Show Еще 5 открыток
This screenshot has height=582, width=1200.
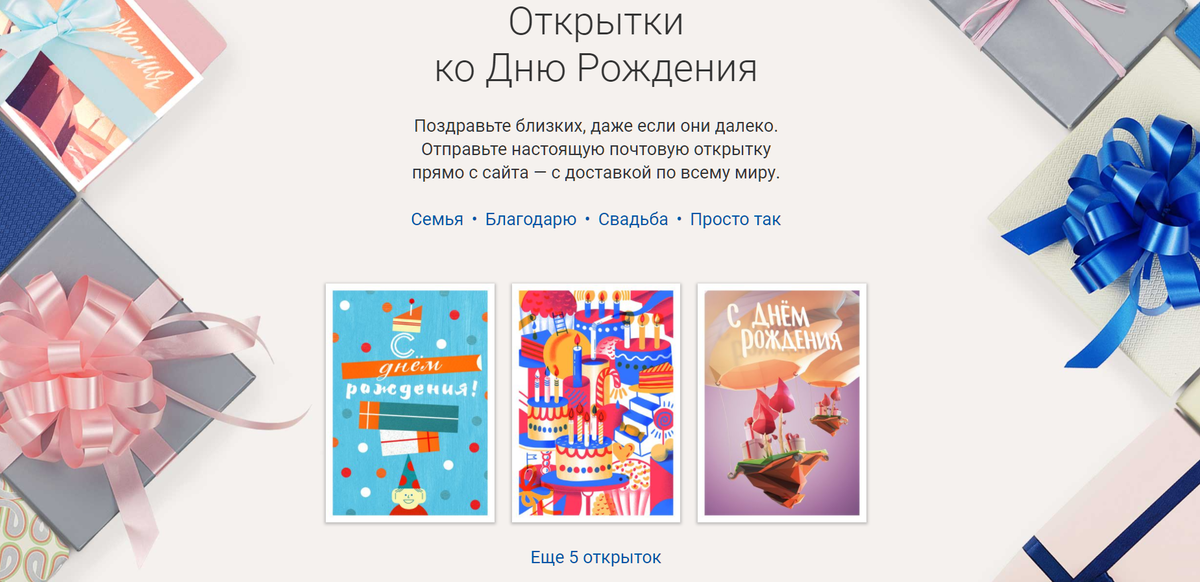596,557
